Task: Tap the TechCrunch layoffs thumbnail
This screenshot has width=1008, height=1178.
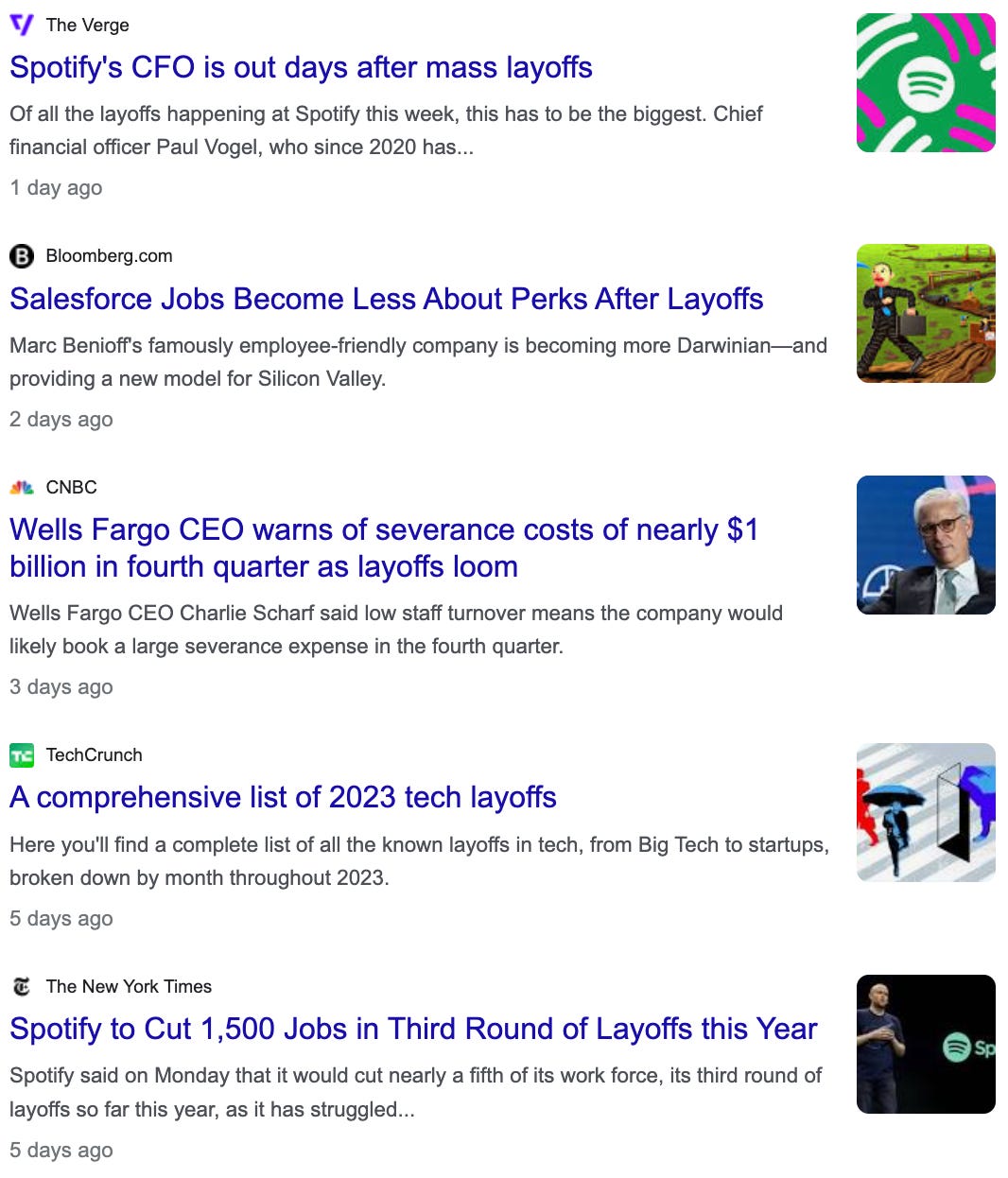Action: click(925, 813)
